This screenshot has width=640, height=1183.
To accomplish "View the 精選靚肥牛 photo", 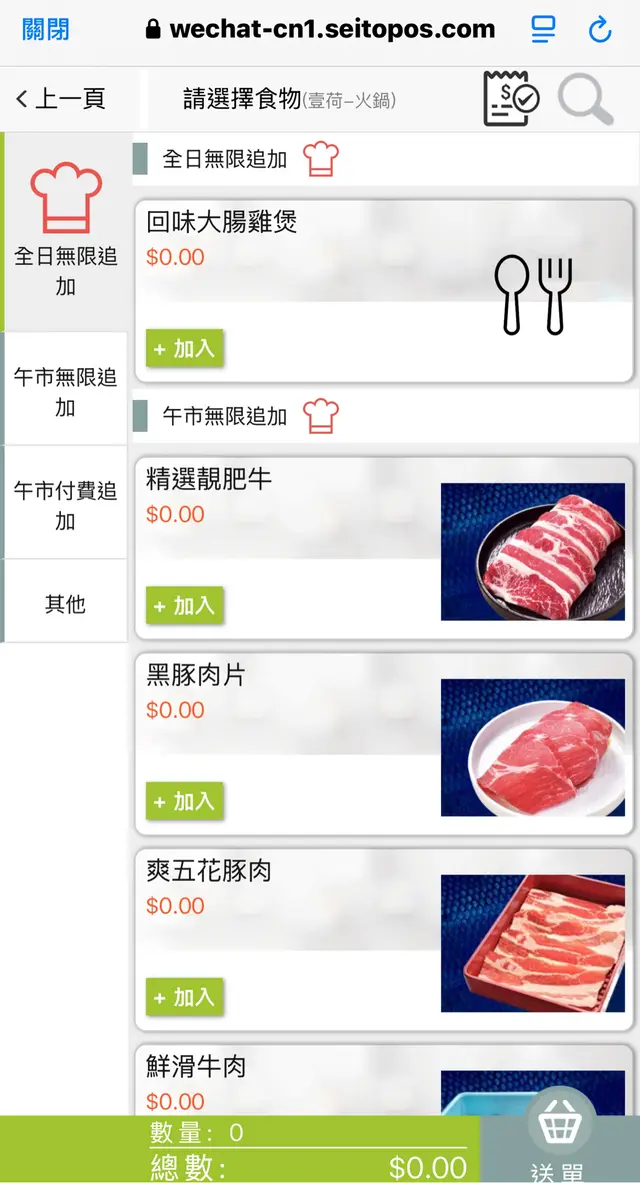I will 532,551.
